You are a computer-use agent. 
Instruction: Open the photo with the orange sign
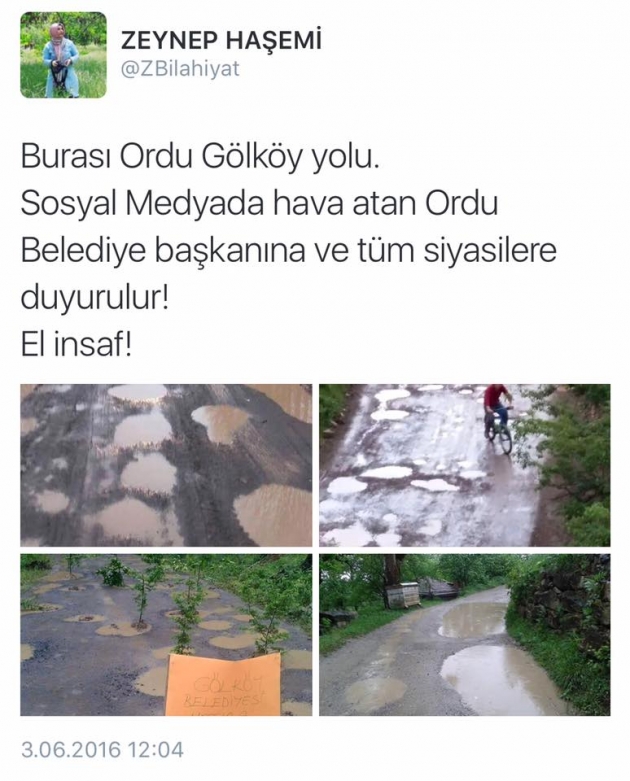pyautogui.click(x=166, y=635)
